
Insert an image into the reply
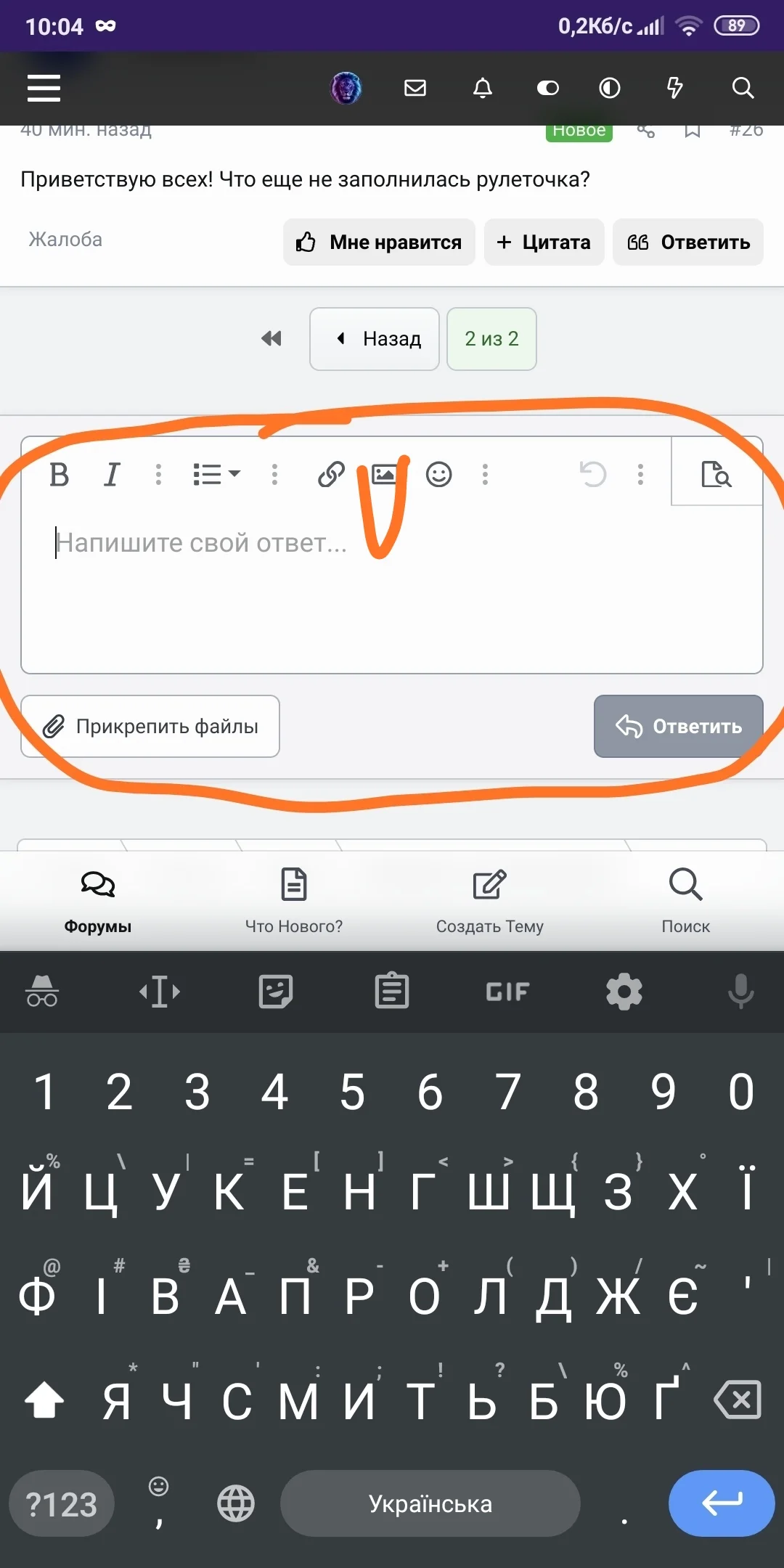pyautogui.click(x=384, y=475)
